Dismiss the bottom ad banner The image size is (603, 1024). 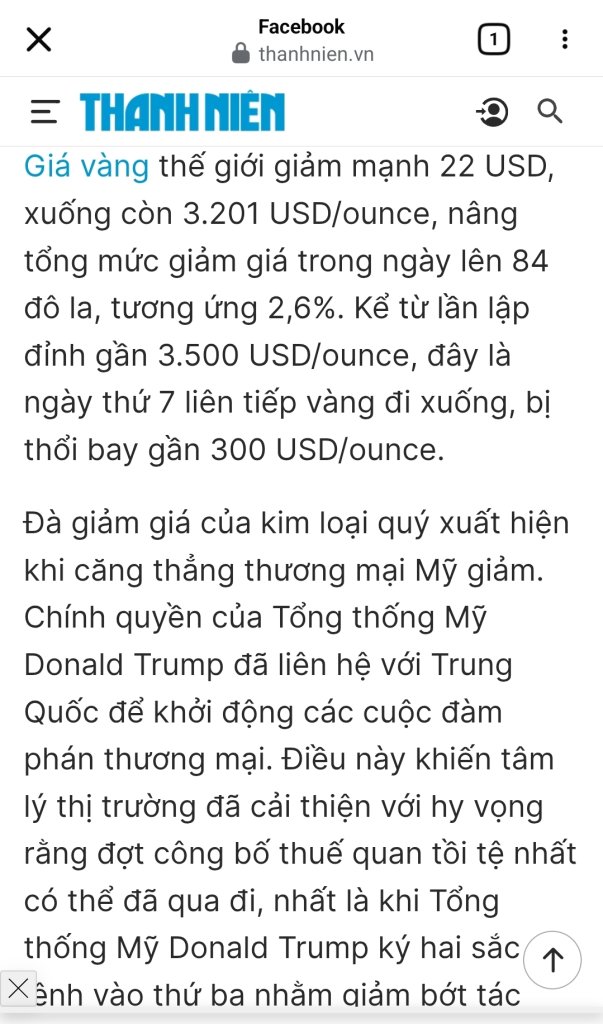coord(18,988)
